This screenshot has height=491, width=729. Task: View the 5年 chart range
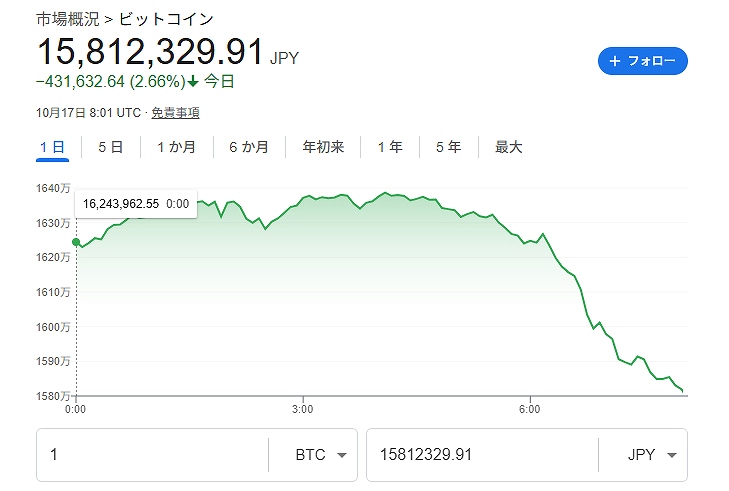click(448, 147)
